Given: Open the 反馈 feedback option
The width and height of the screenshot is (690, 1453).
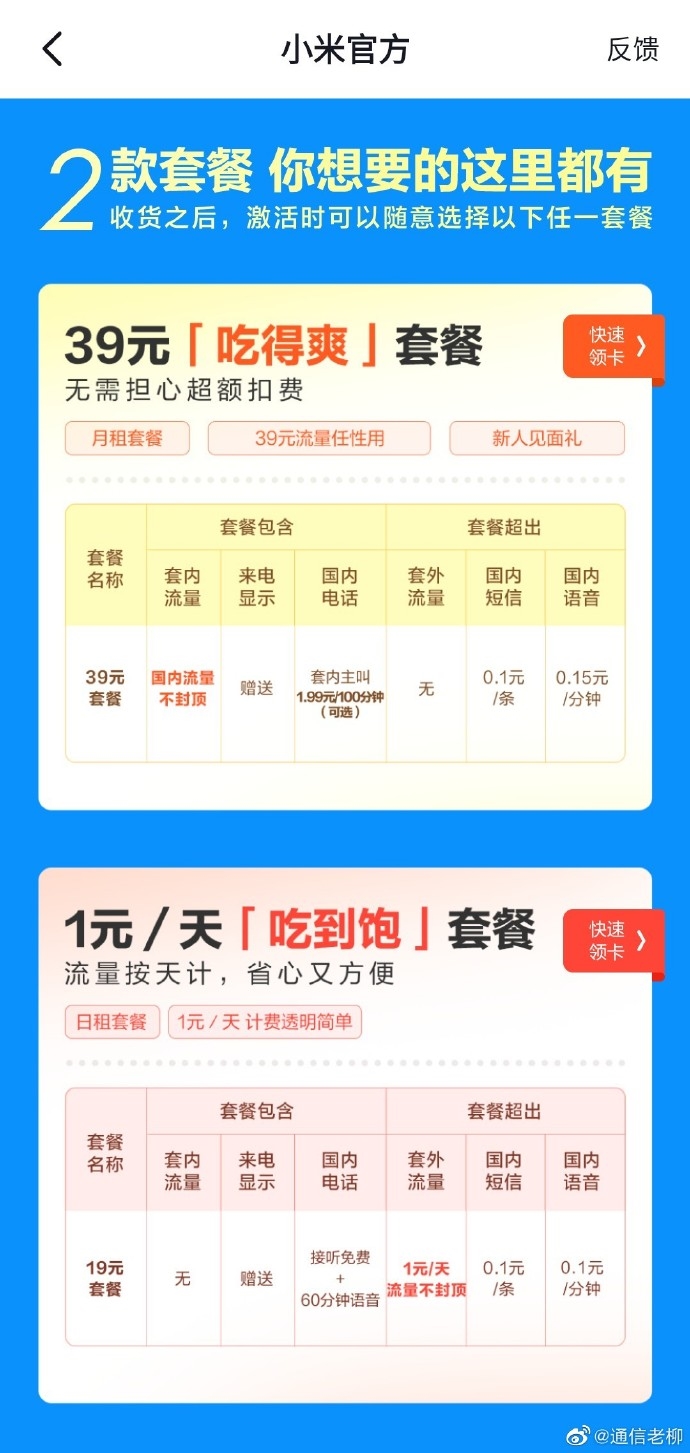Looking at the screenshot, I should point(632,49).
